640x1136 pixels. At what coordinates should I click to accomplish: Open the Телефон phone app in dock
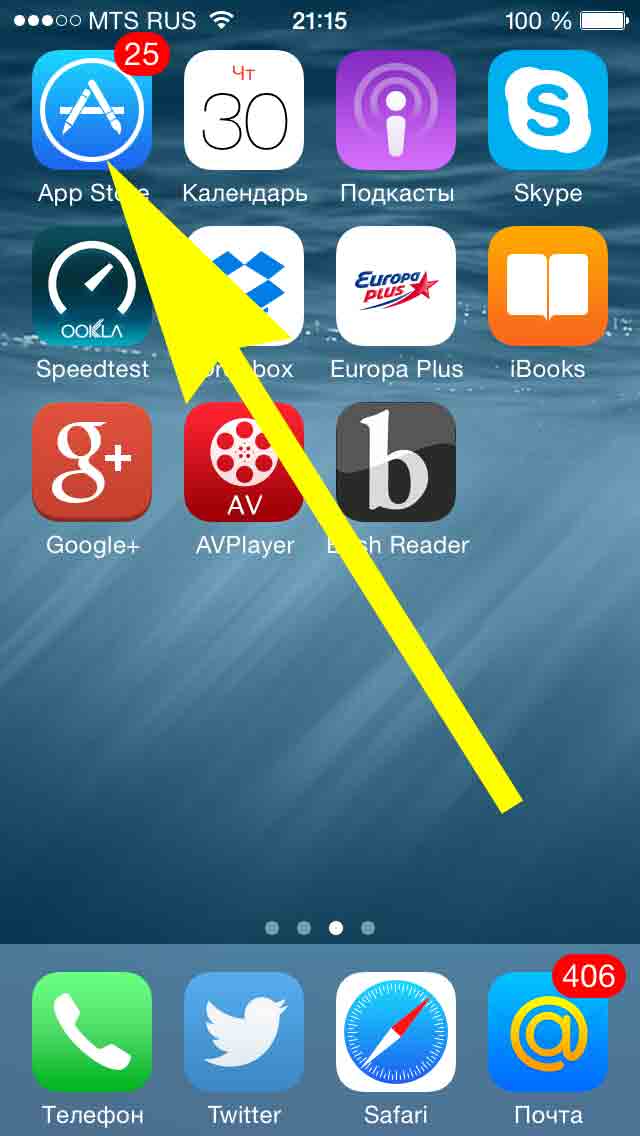point(92,1032)
